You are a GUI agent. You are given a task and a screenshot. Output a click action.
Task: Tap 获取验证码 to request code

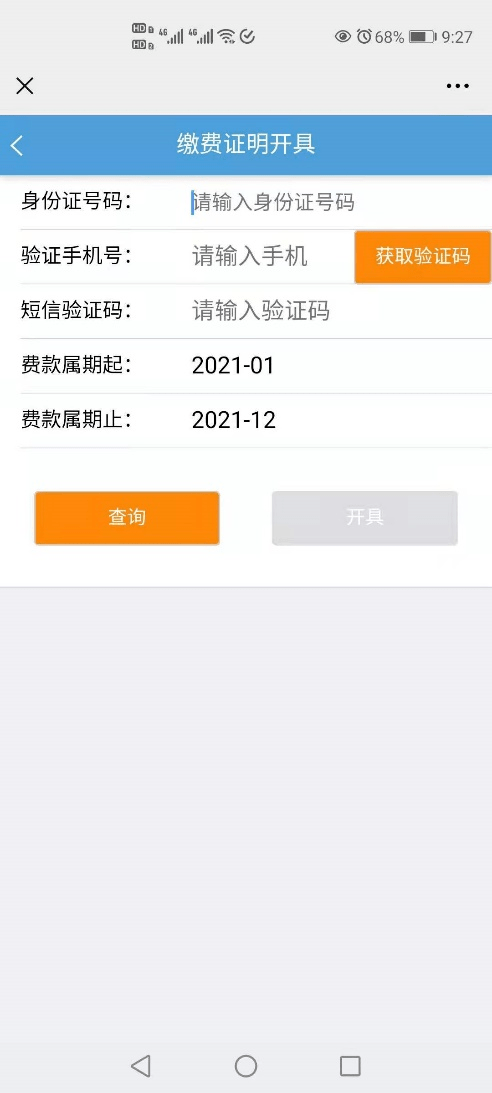pyautogui.click(x=422, y=257)
